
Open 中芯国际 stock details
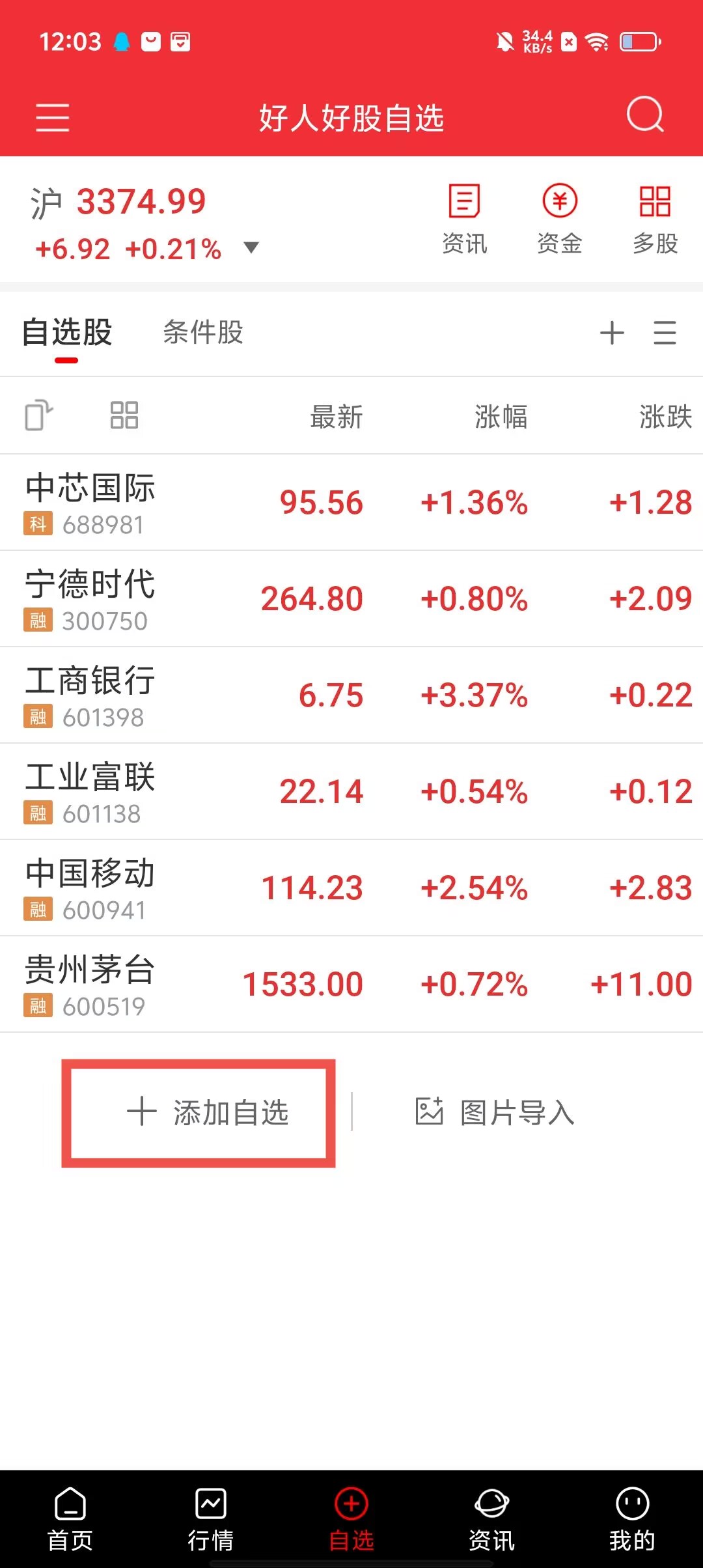click(x=91, y=503)
